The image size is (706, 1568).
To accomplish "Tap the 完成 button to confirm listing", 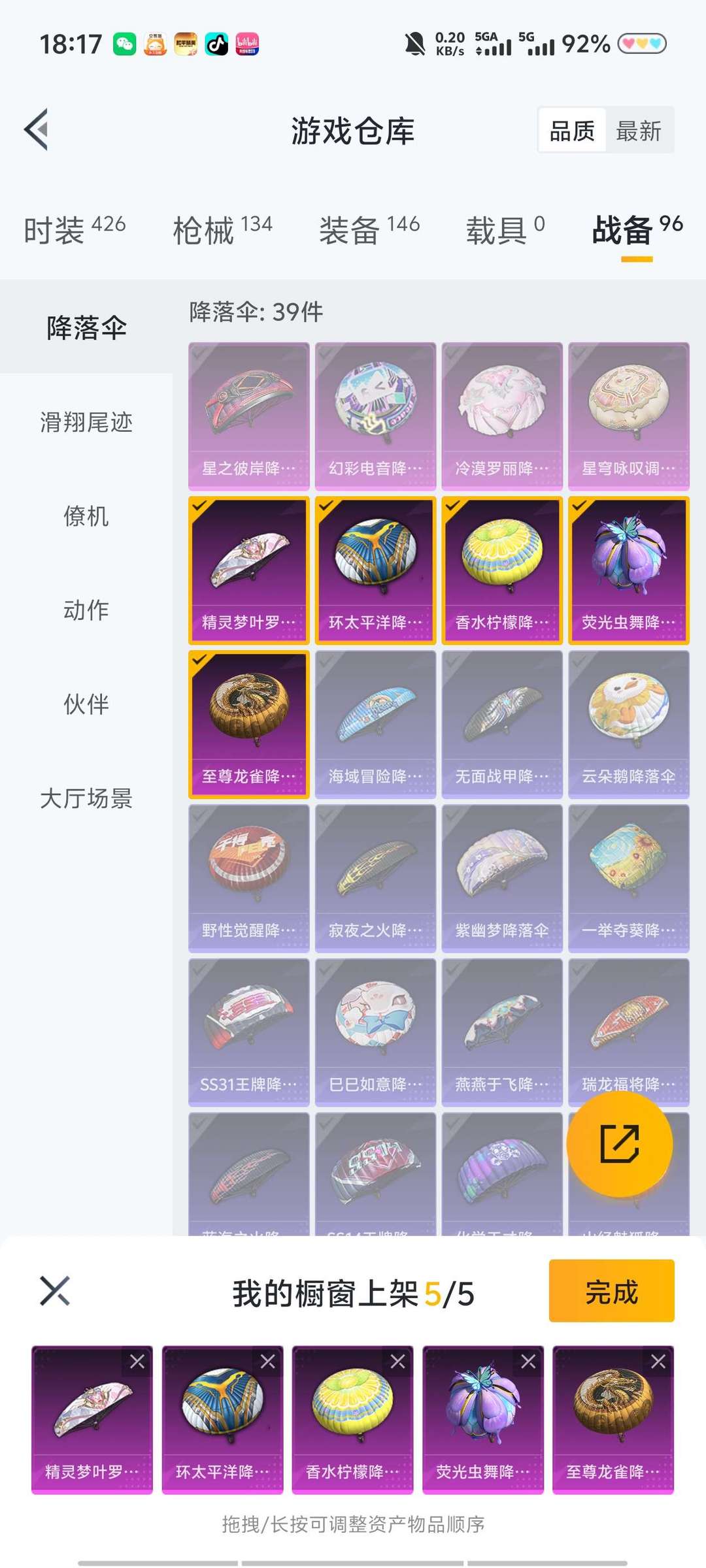I will coord(612,1291).
